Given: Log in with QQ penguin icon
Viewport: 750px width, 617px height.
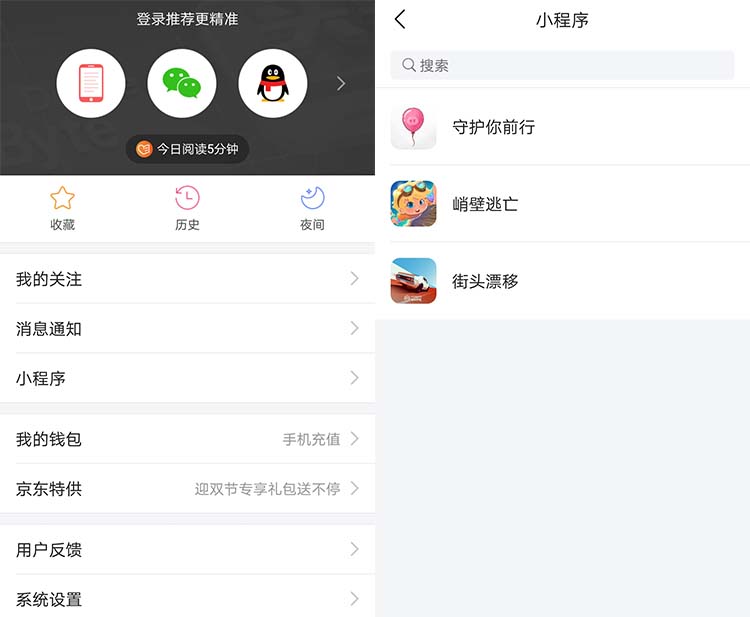Looking at the screenshot, I should [273, 83].
